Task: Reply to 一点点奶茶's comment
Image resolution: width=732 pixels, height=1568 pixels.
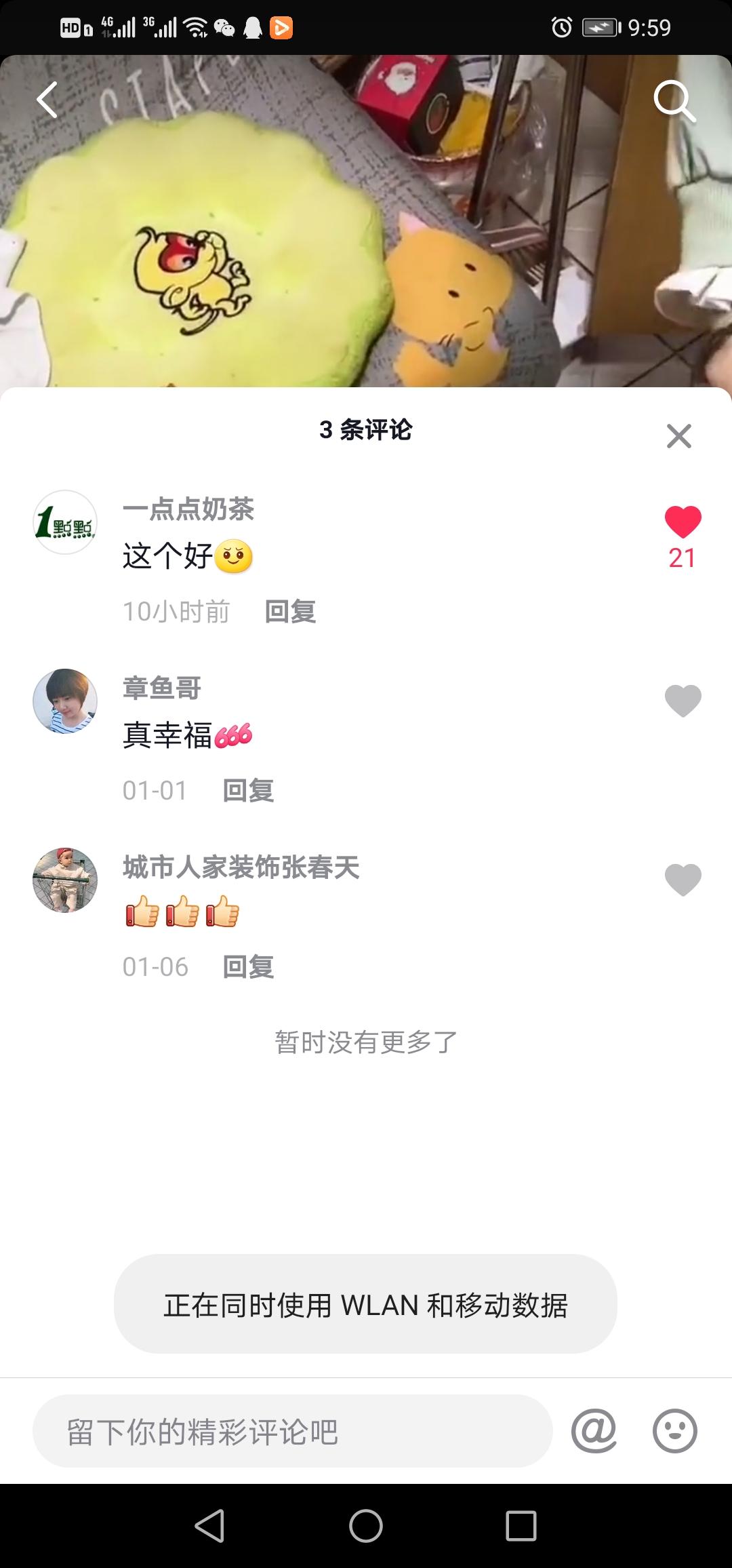Action: click(290, 612)
